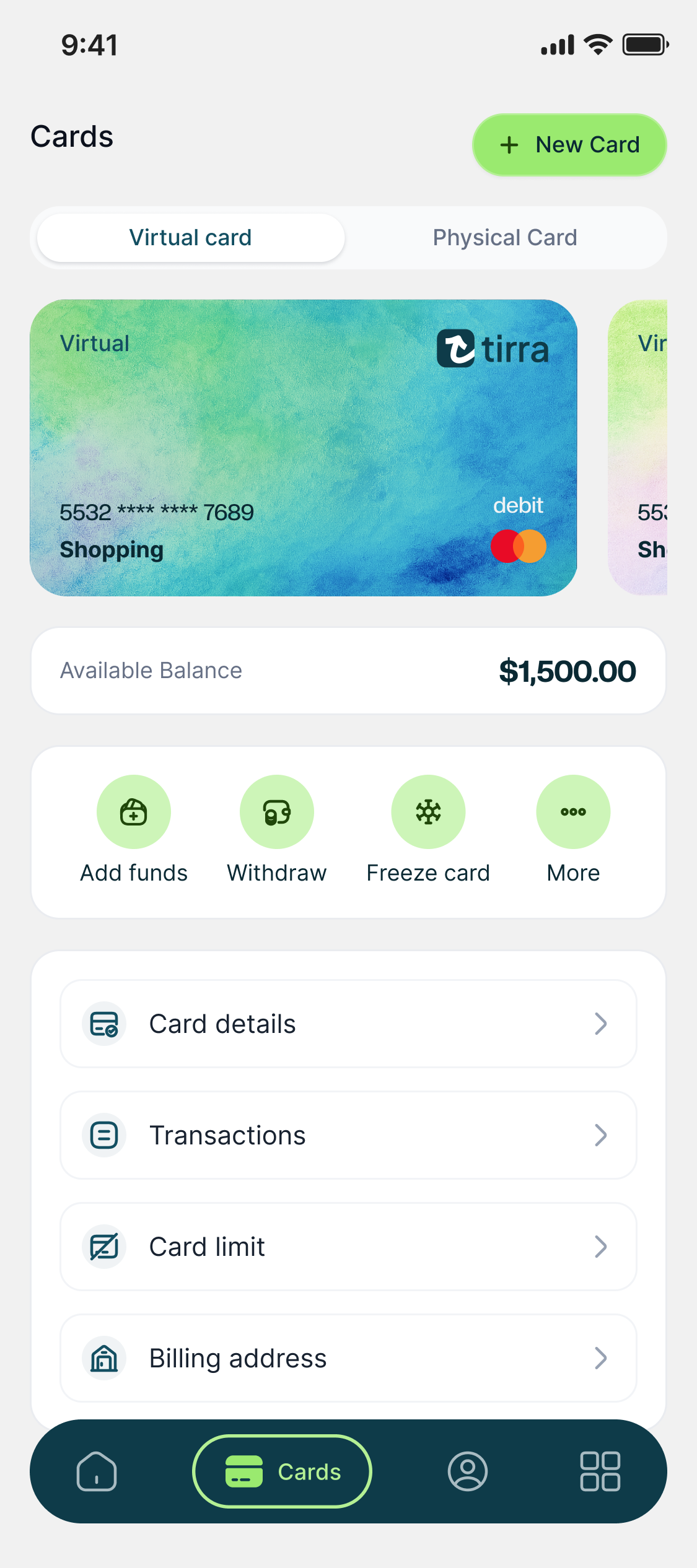This screenshot has width=697, height=1568.
Task: Tap the Withdraw action
Action: (277, 830)
